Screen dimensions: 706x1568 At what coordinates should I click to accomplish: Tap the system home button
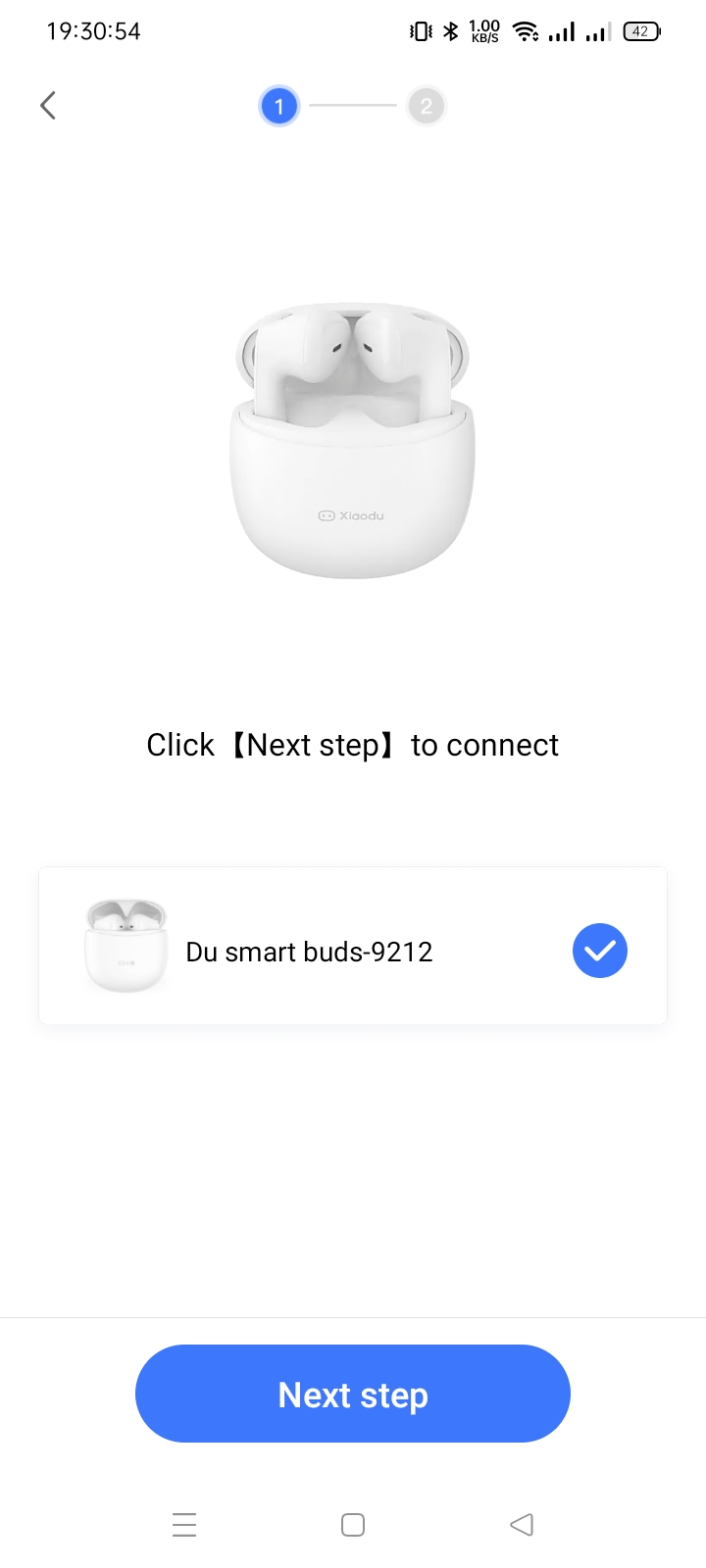click(353, 1525)
